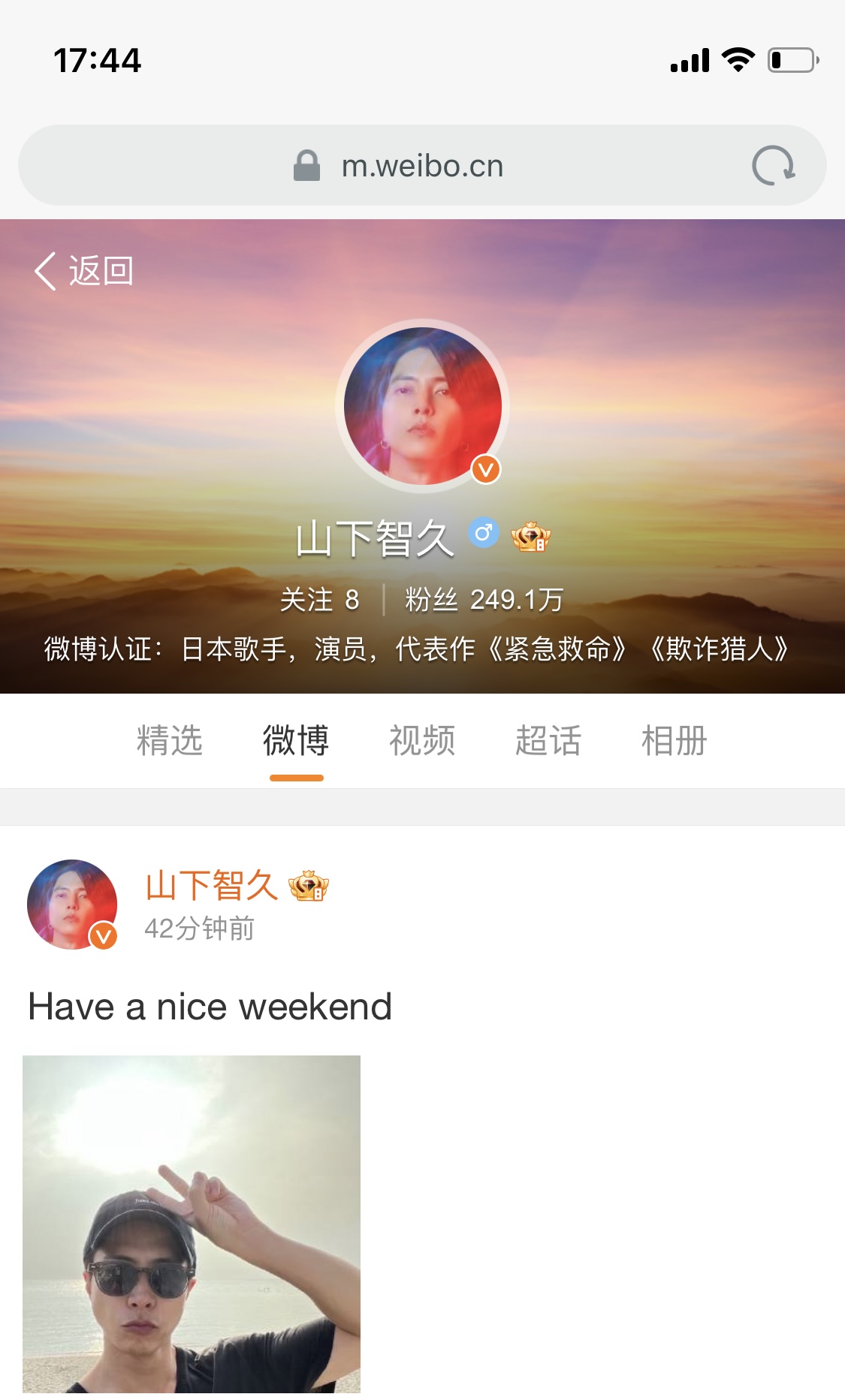Screen dimensions: 845x1400
Task: View the 关注 8 following list
Action: click(x=319, y=600)
